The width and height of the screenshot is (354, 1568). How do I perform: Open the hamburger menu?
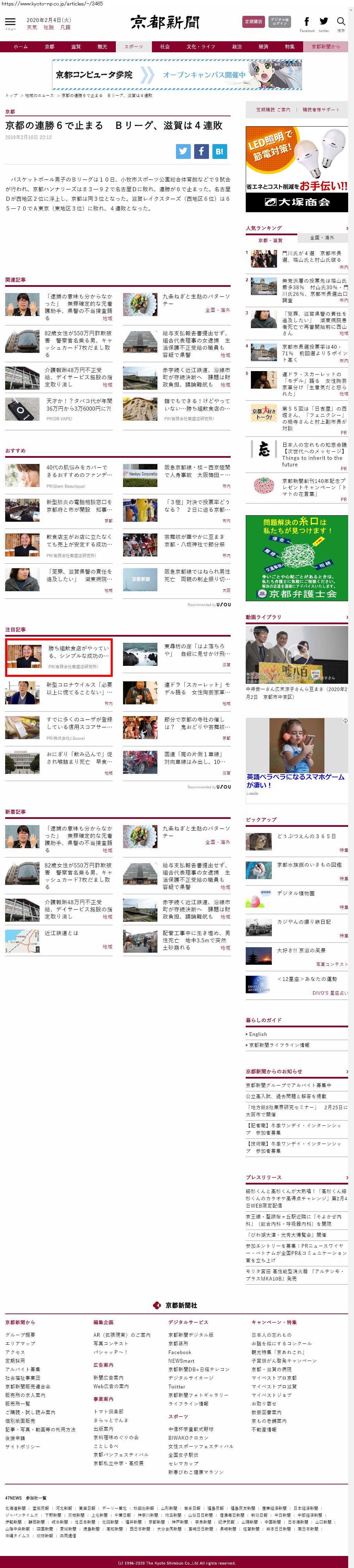point(10,22)
